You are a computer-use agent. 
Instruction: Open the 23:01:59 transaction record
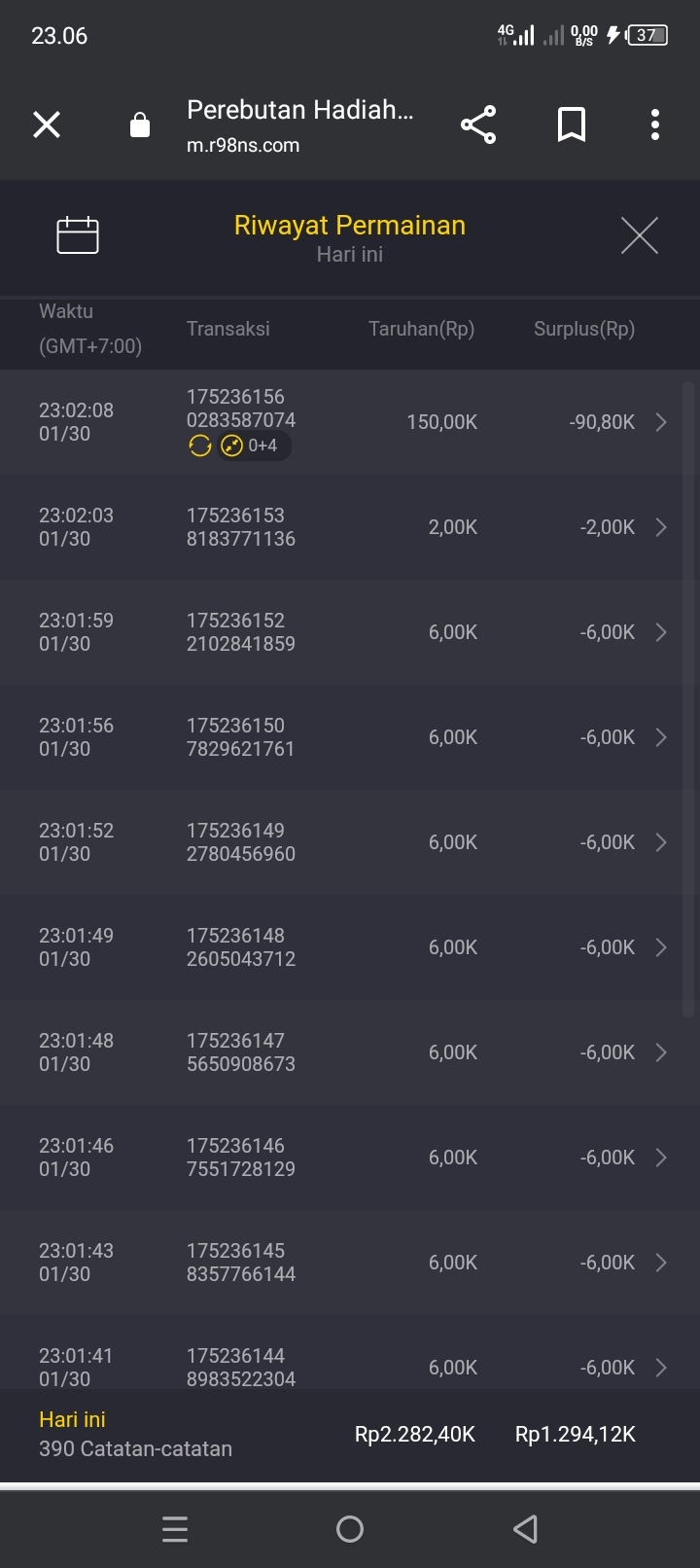(350, 632)
